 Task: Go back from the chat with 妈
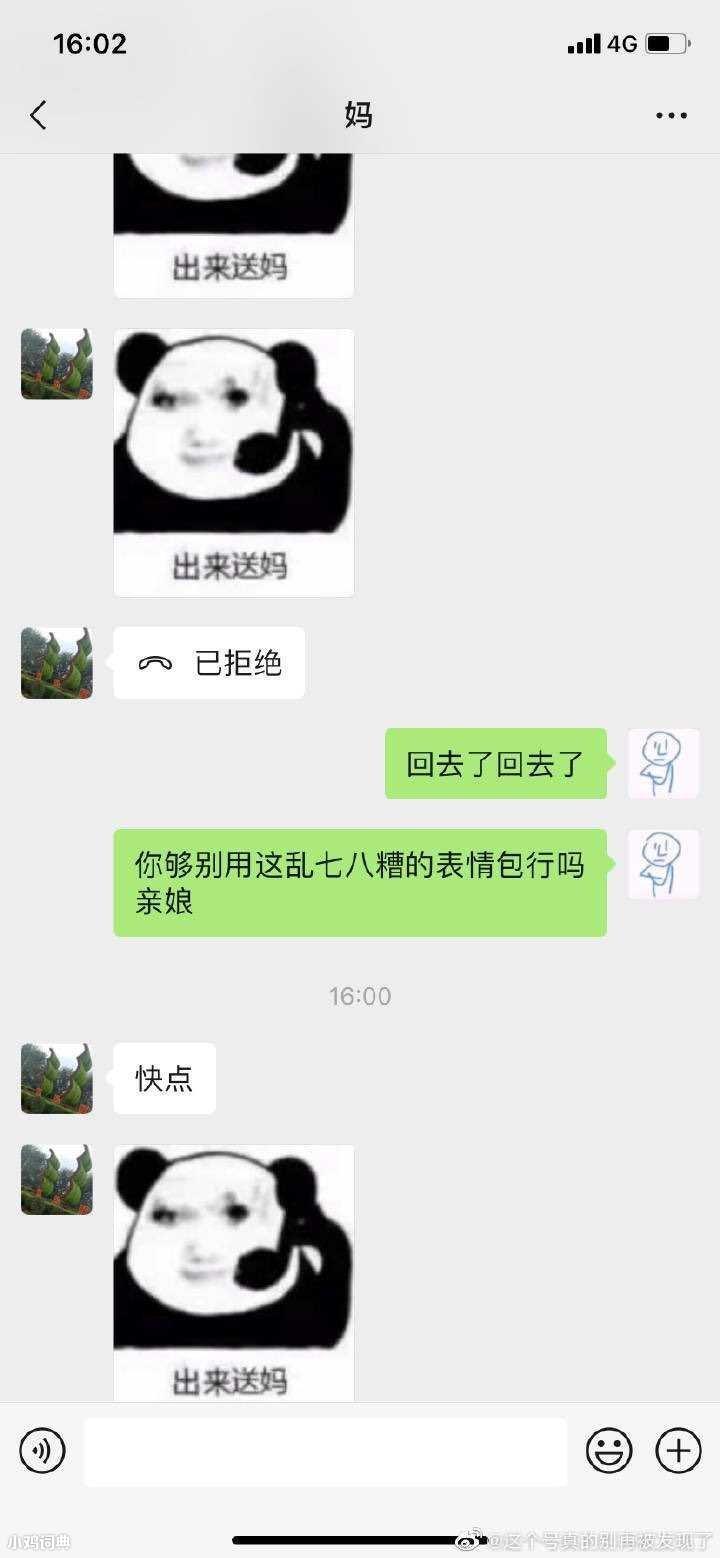[x=38, y=115]
